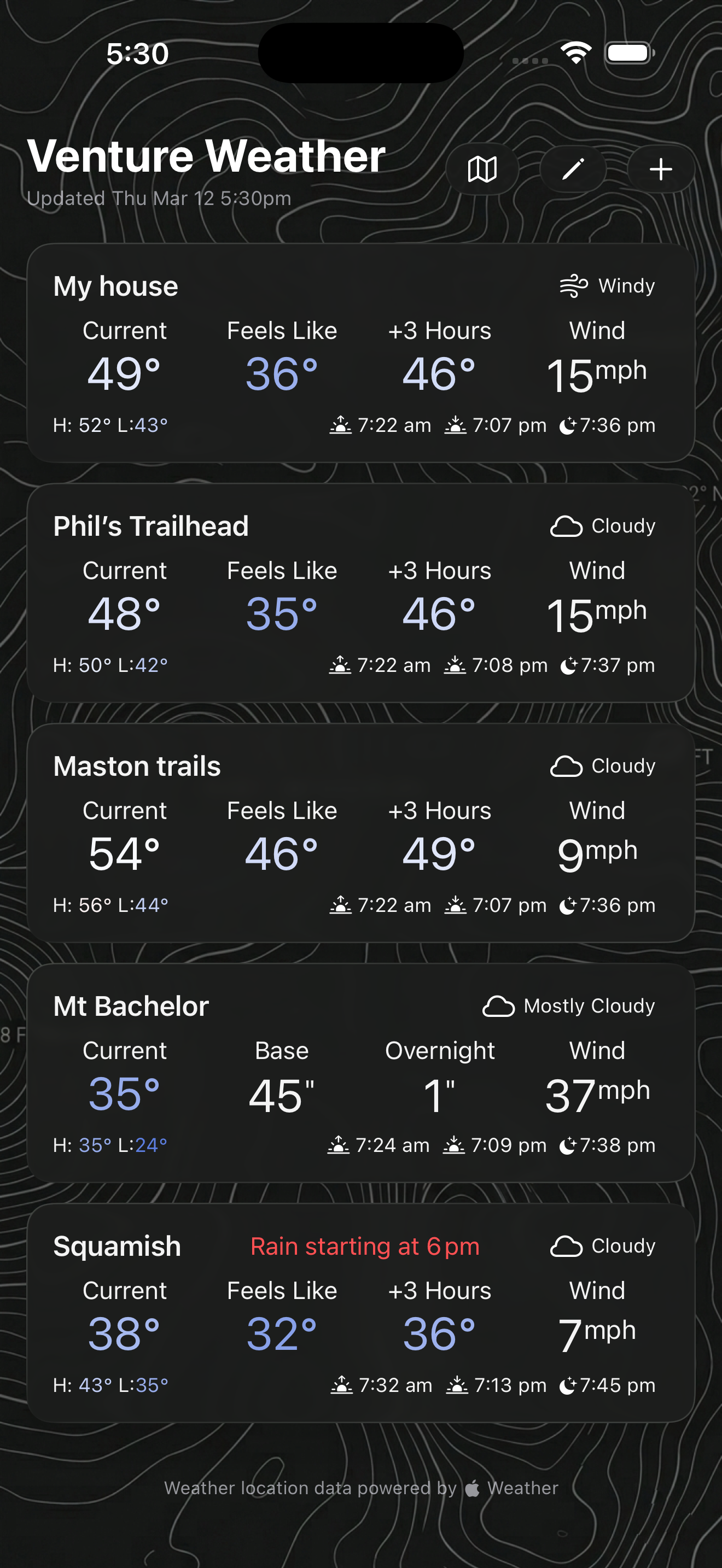722x1568 pixels.
Task: Open the map view icon
Action: point(481,169)
